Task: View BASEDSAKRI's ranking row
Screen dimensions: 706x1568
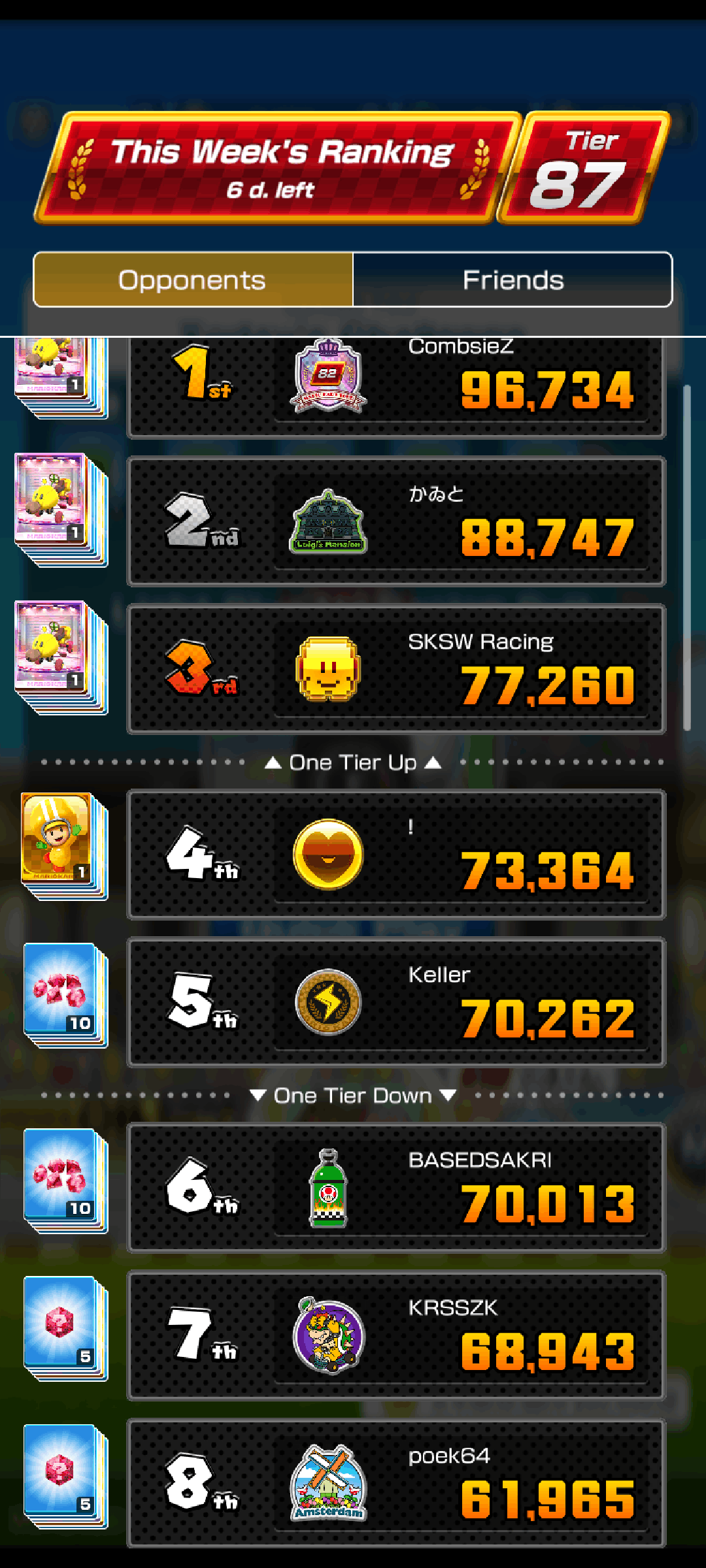Action: [396, 1188]
